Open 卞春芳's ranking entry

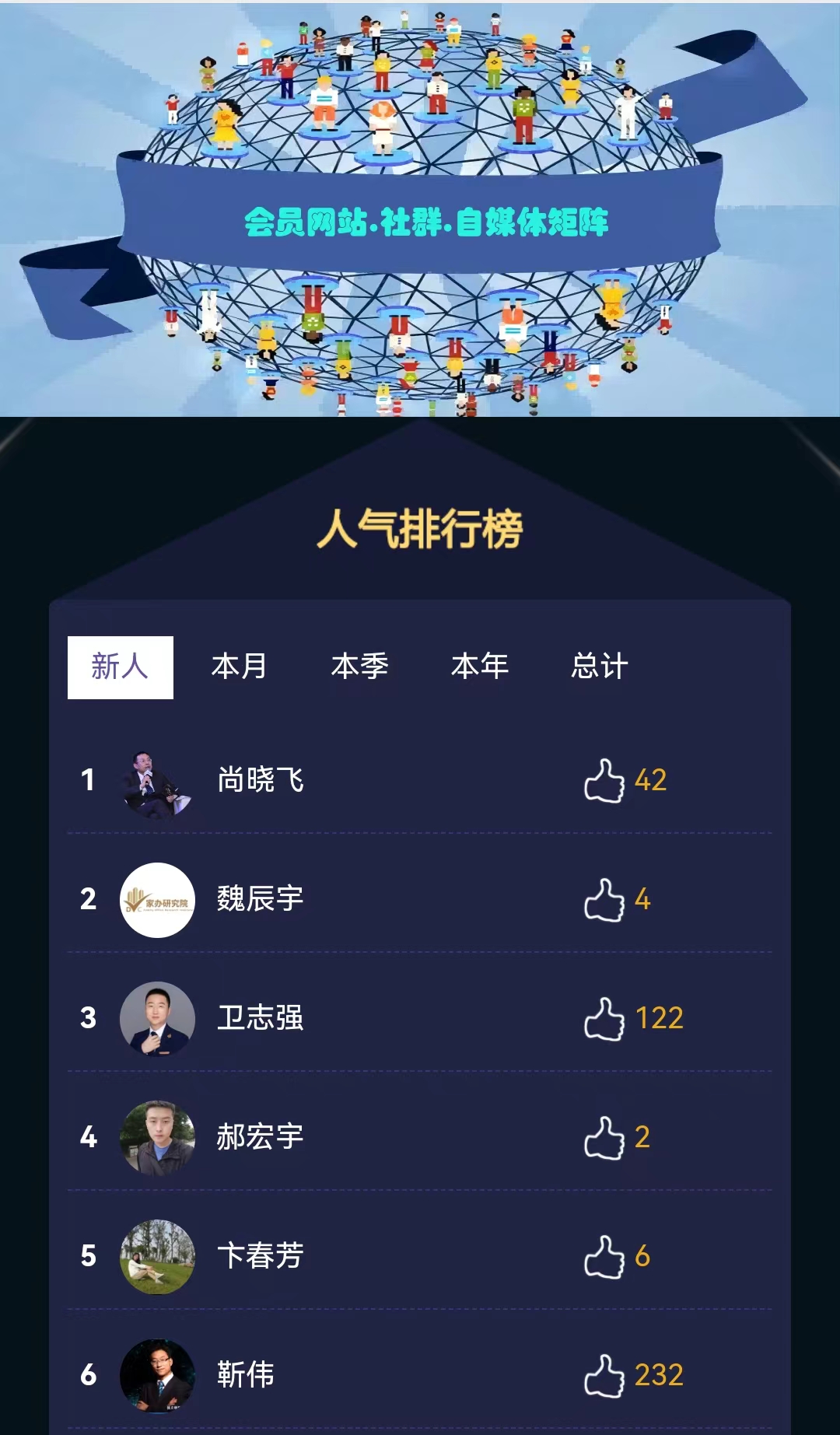click(x=260, y=1257)
